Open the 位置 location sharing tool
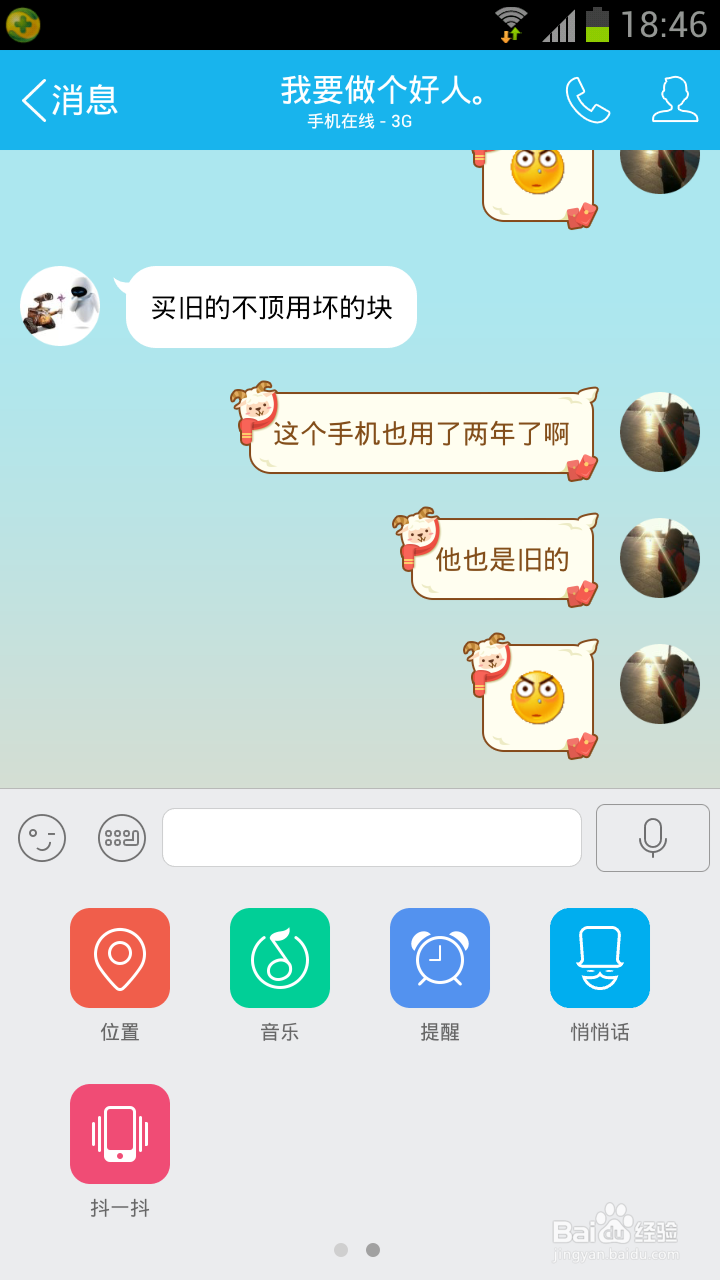 (120, 957)
